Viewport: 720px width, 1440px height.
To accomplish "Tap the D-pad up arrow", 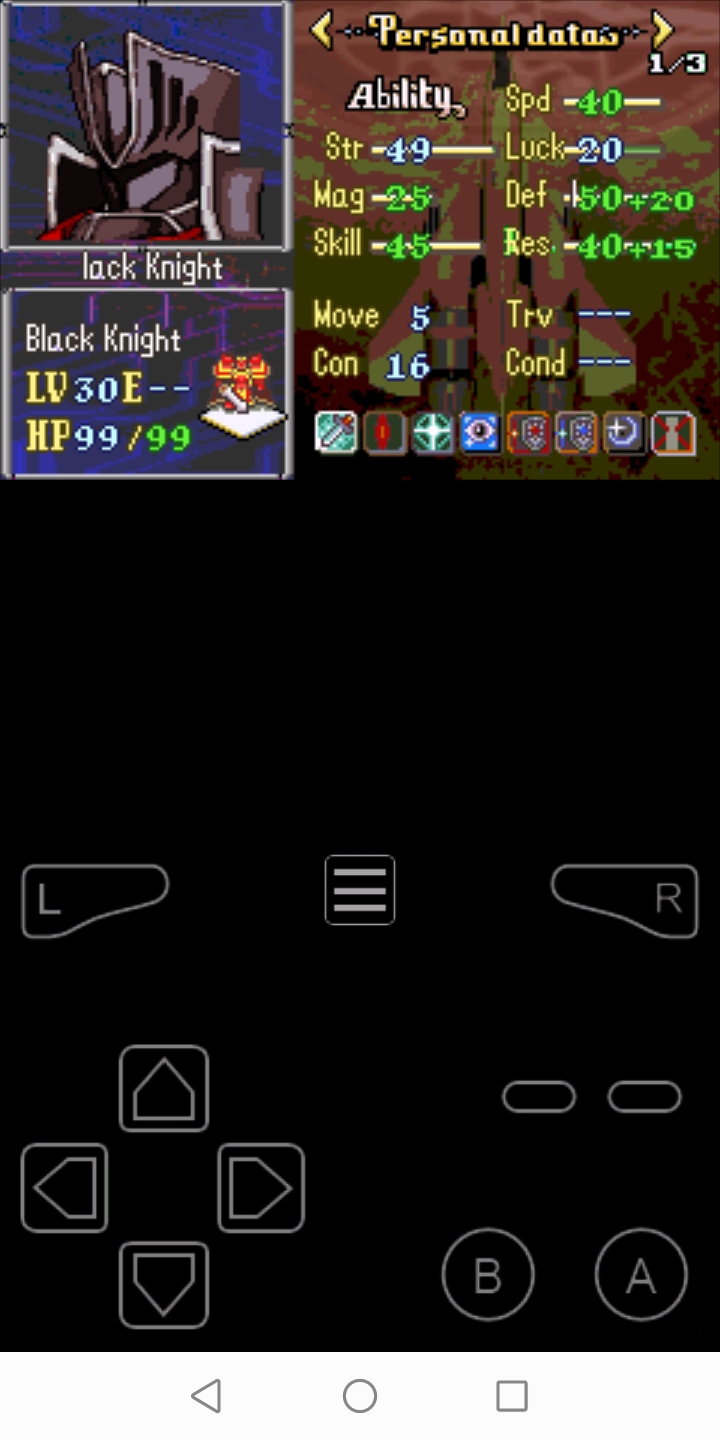I will (x=164, y=1089).
